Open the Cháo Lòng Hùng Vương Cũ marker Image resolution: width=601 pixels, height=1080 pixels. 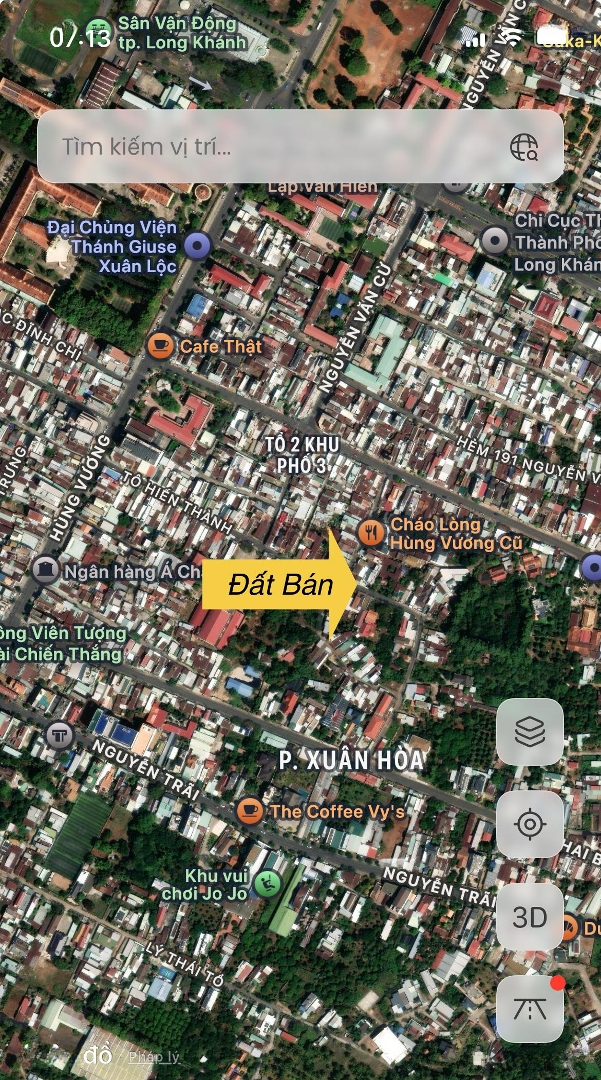tap(372, 532)
